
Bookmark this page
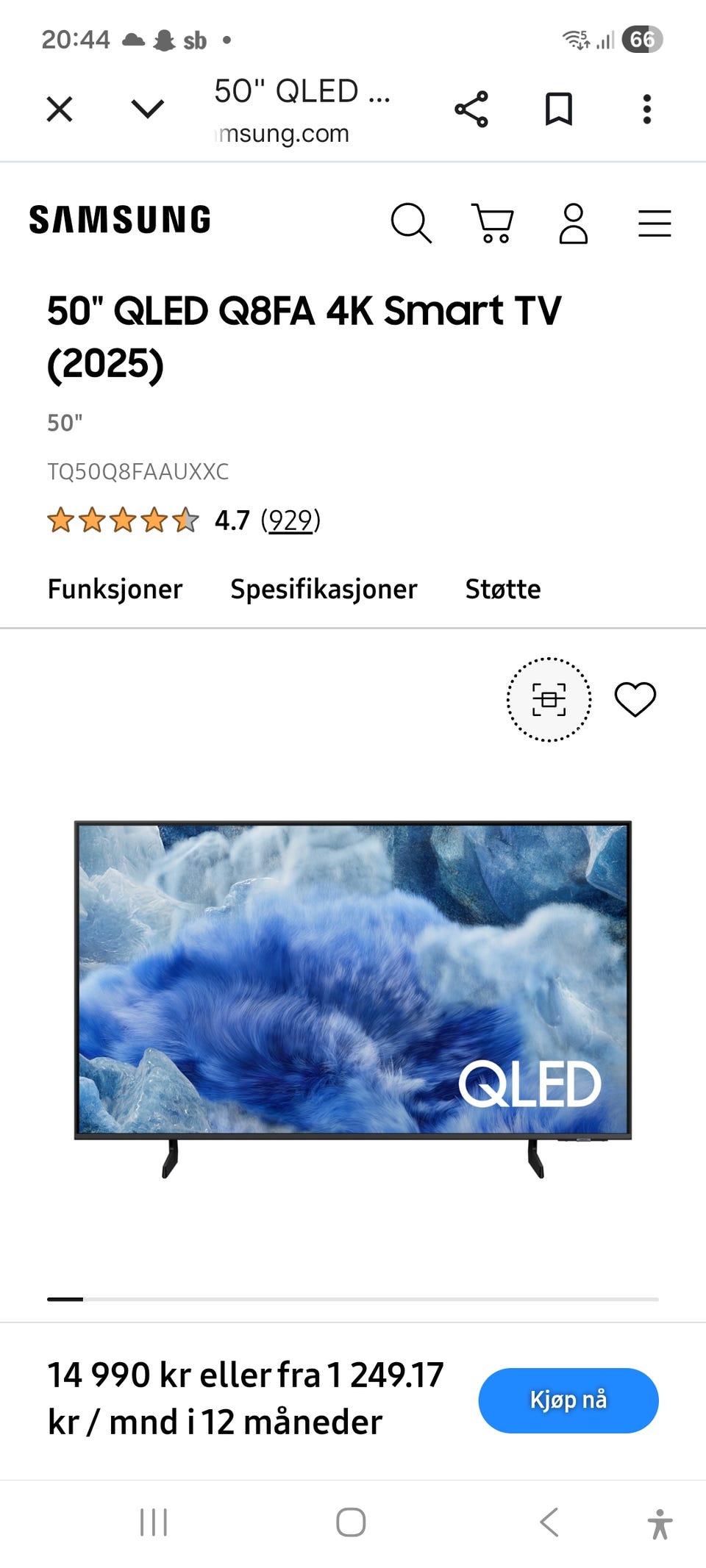(x=557, y=109)
